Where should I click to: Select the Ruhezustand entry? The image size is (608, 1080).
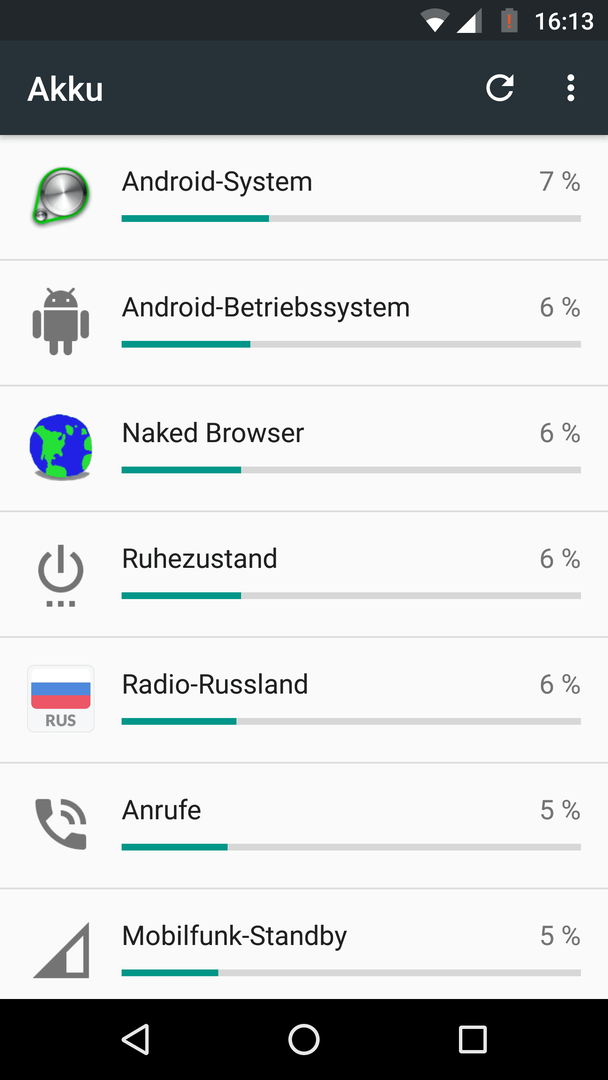[x=304, y=574]
